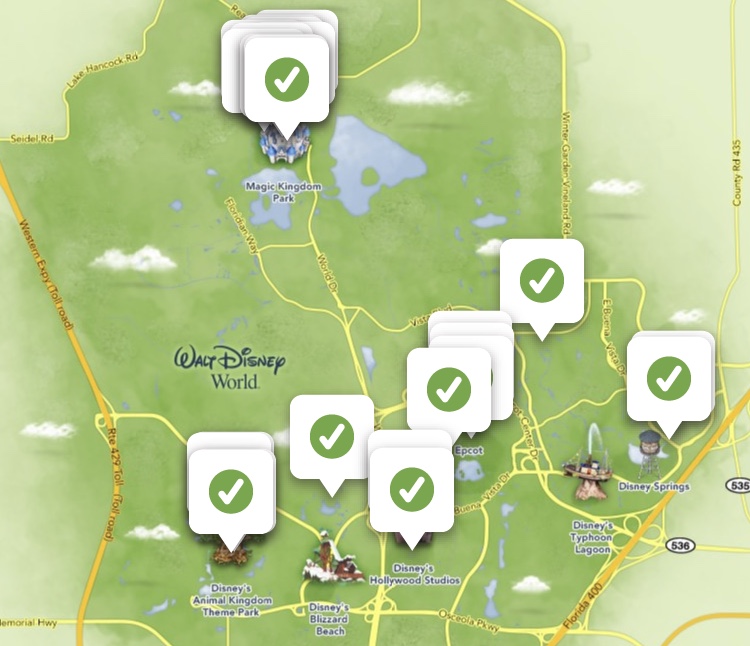Select the checkmark pin near Vista Blvd

click(542, 280)
